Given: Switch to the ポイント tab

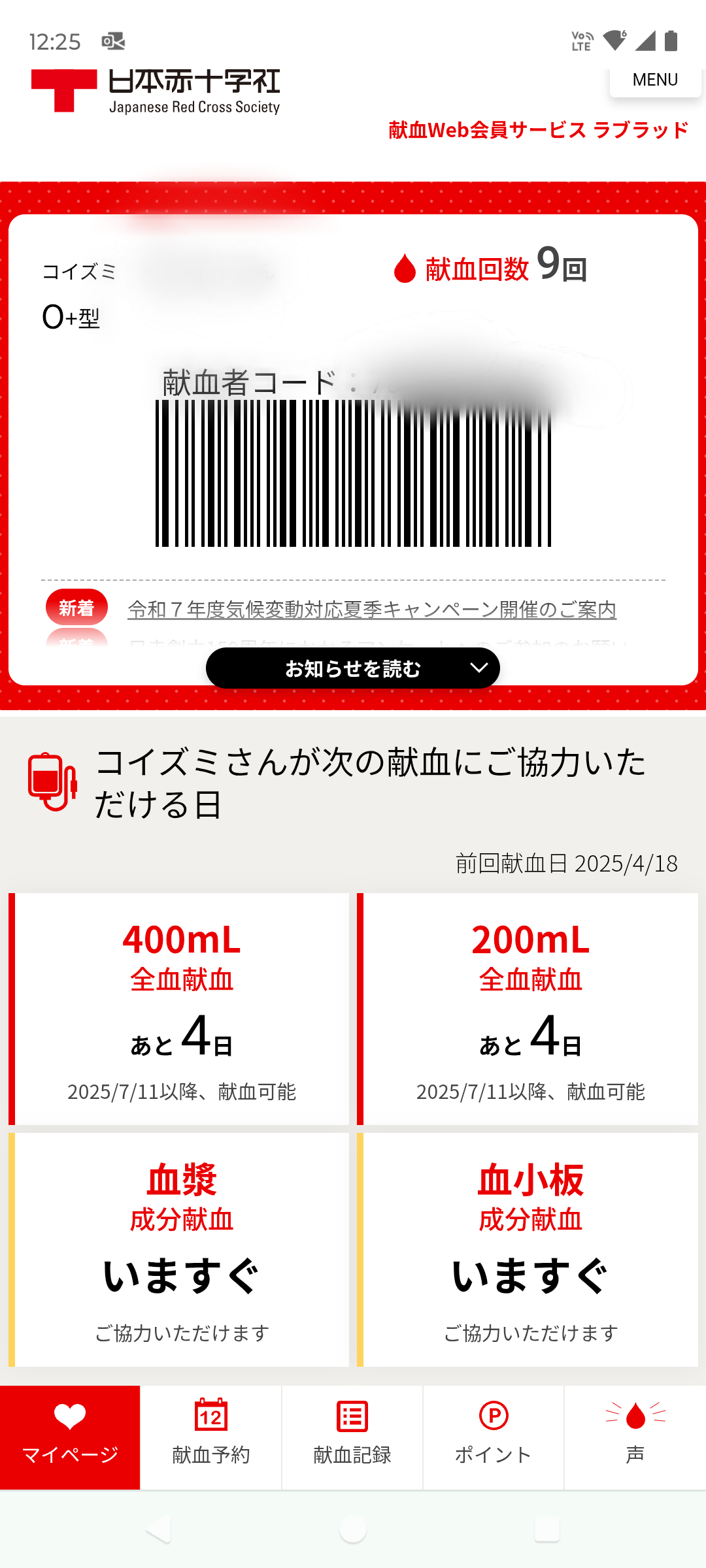Looking at the screenshot, I should (x=494, y=1437).
